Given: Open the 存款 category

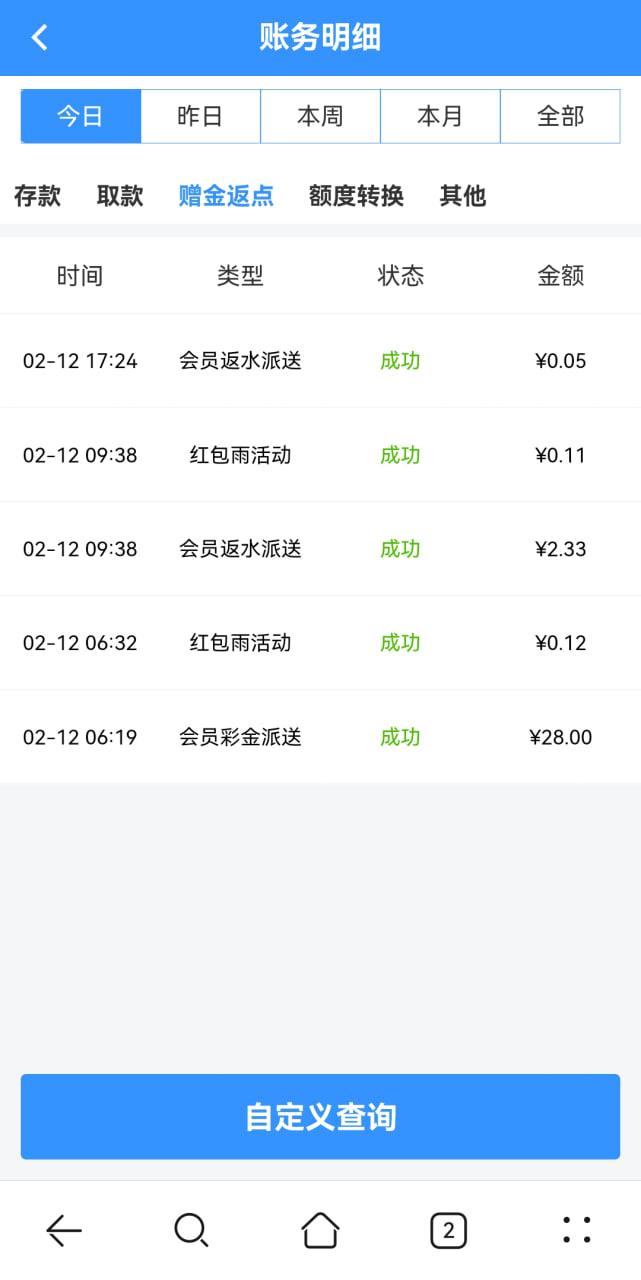Looking at the screenshot, I should (38, 196).
